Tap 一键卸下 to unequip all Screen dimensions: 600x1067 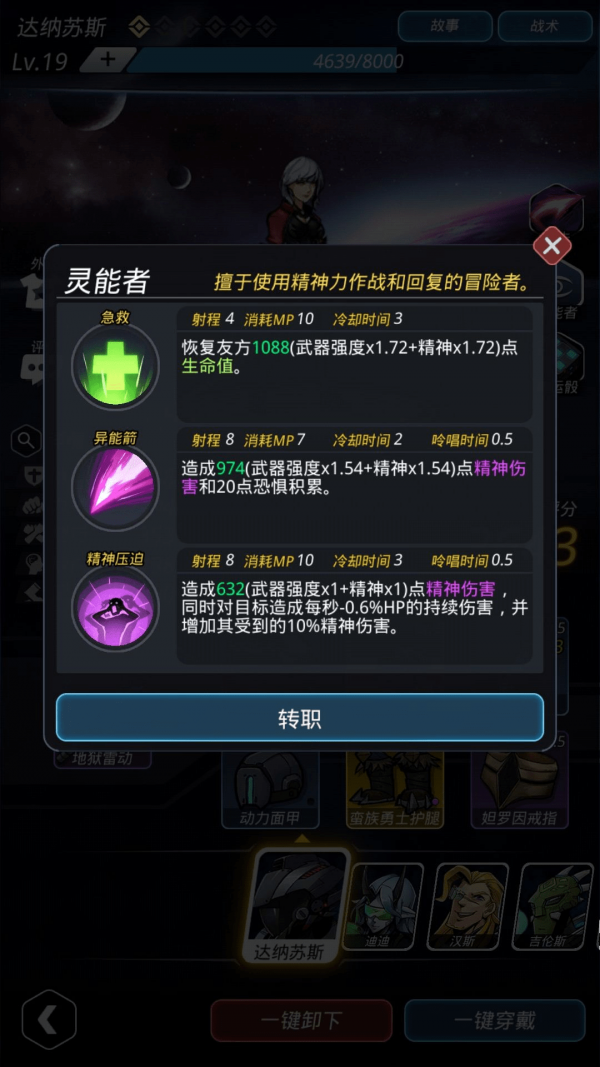301,1020
